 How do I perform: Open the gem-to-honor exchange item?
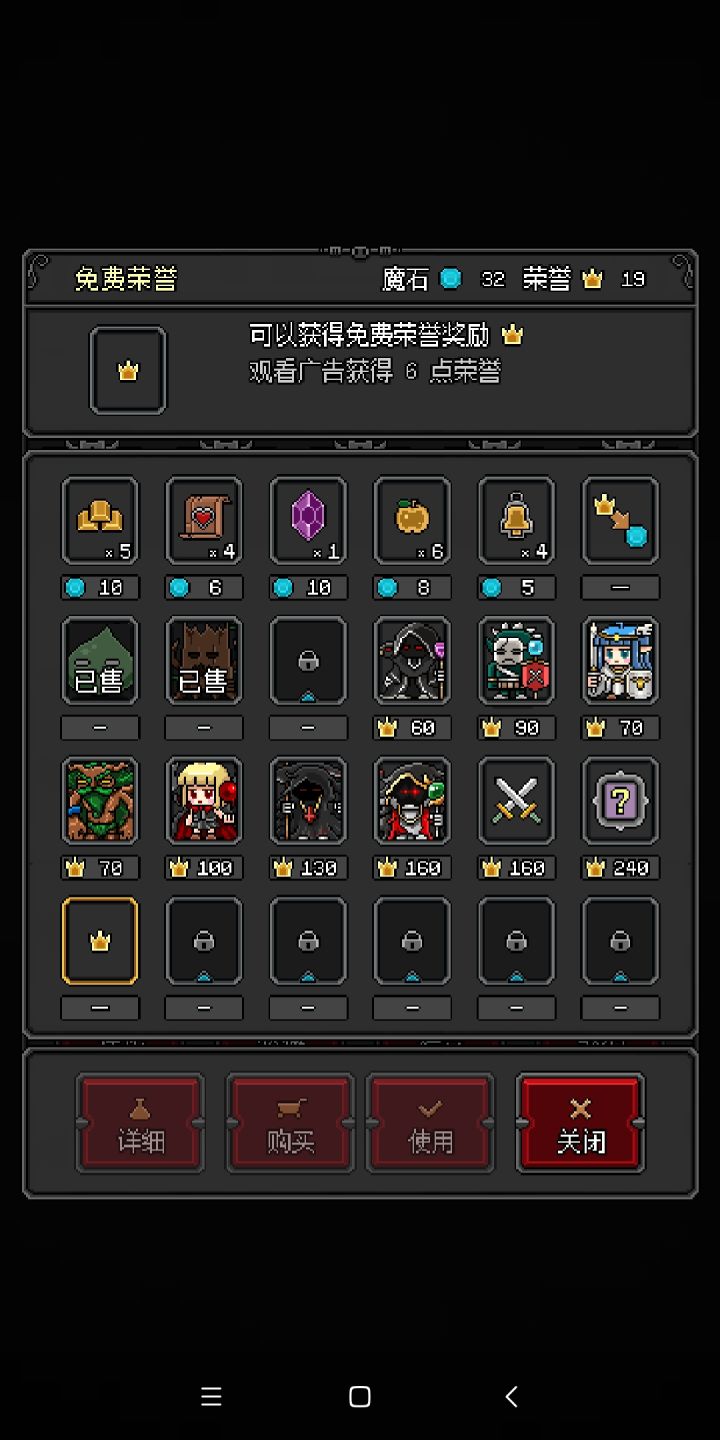pos(620,521)
